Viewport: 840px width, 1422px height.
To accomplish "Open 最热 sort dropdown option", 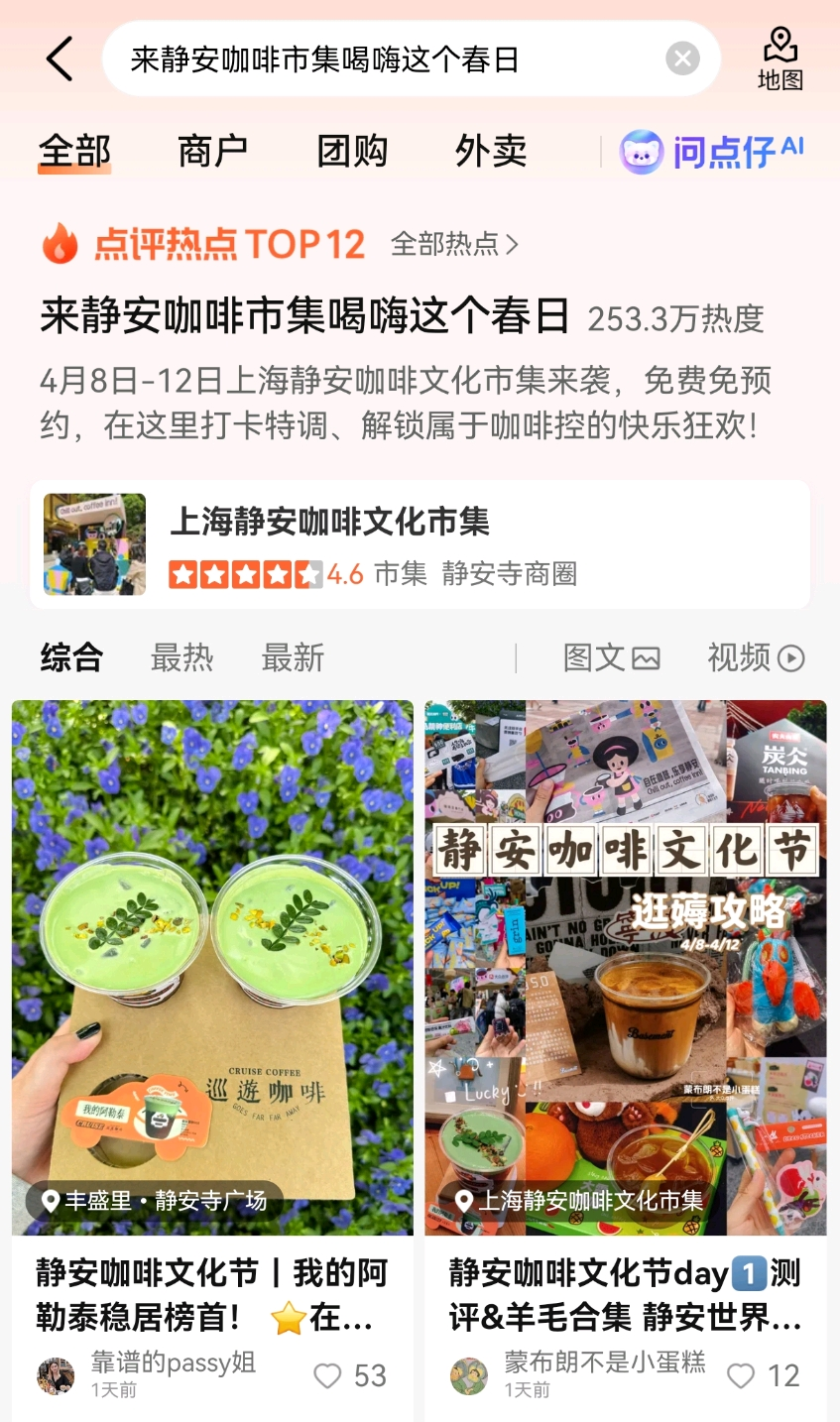I will point(181,657).
